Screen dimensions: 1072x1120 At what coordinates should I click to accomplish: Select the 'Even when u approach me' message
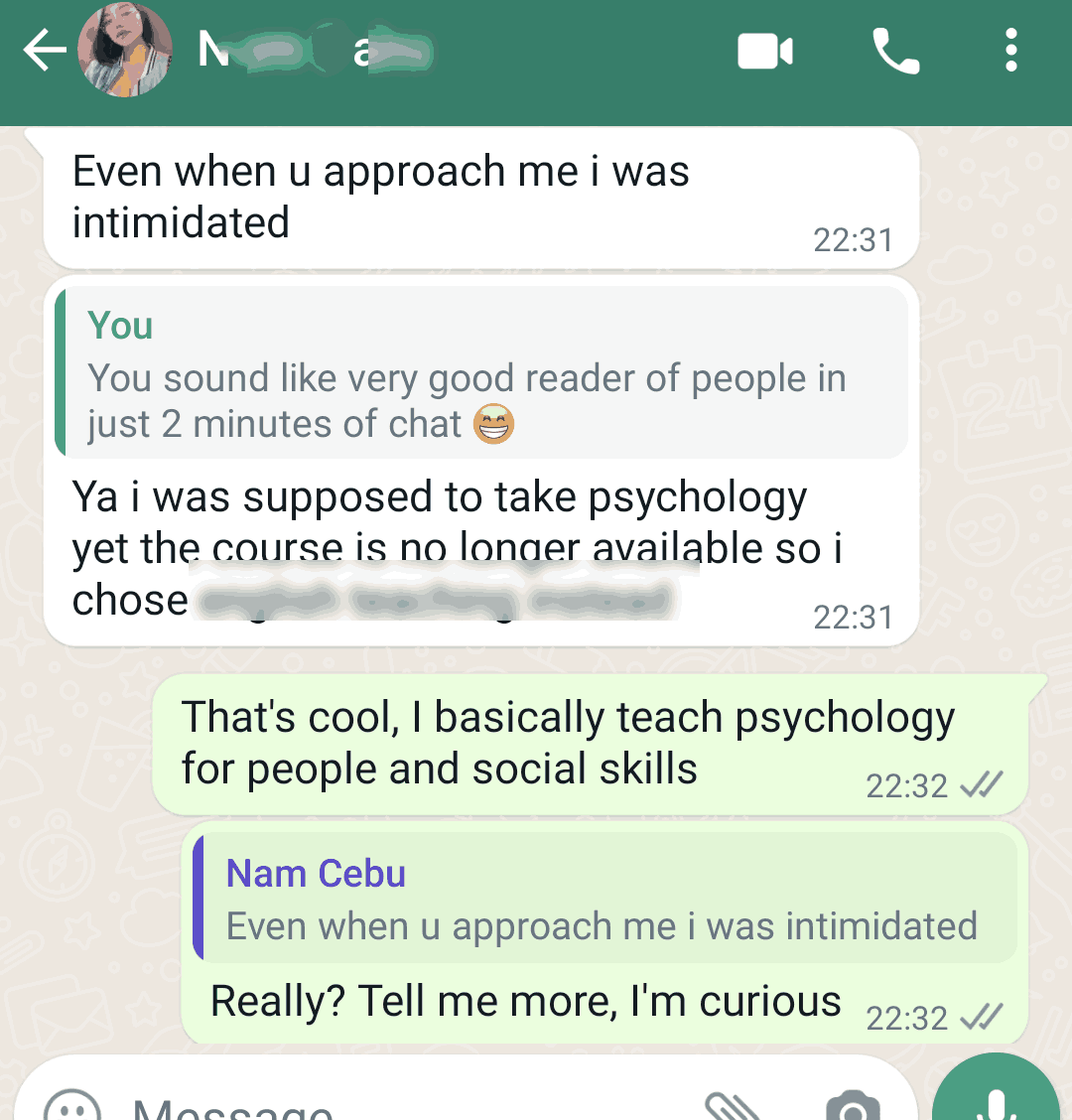tap(397, 196)
